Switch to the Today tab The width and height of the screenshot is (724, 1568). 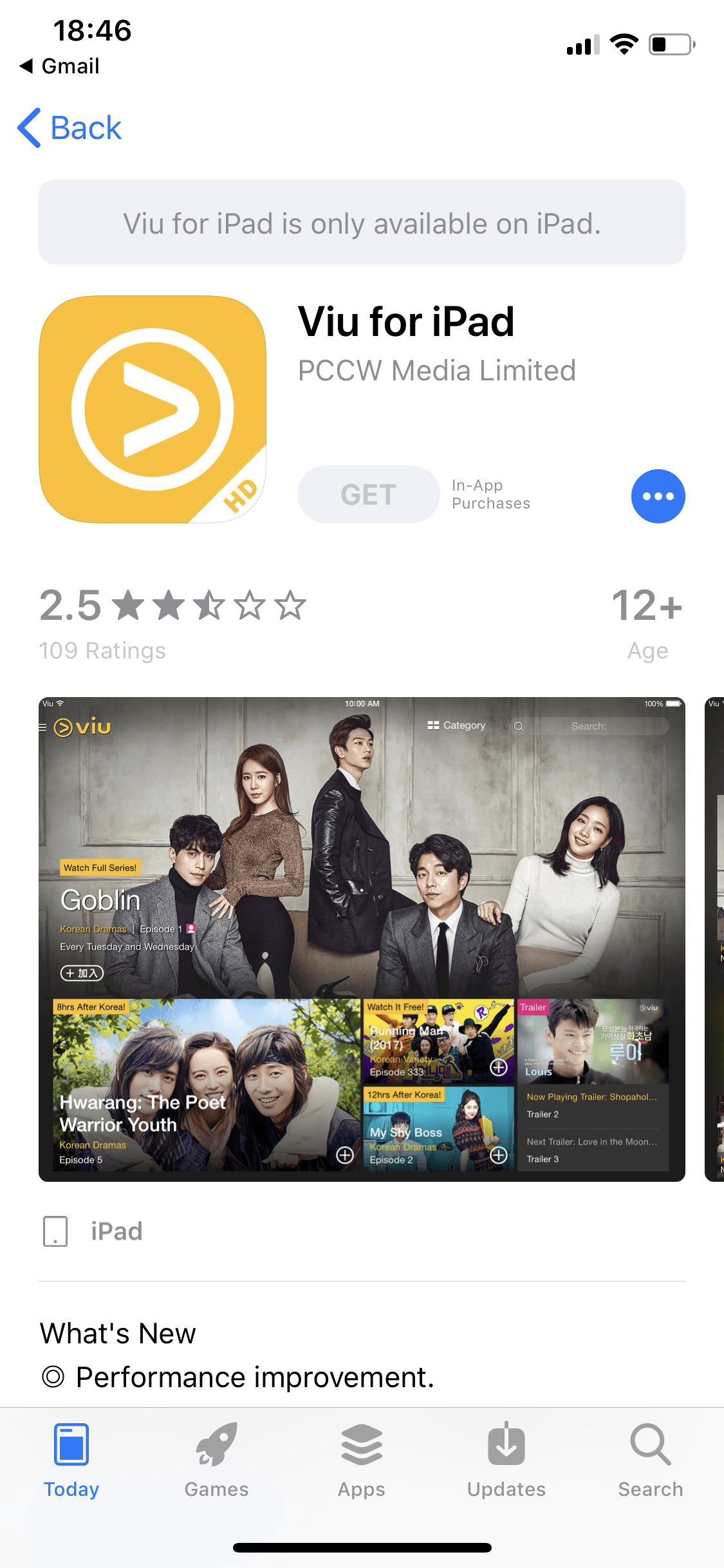(71, 1460)
